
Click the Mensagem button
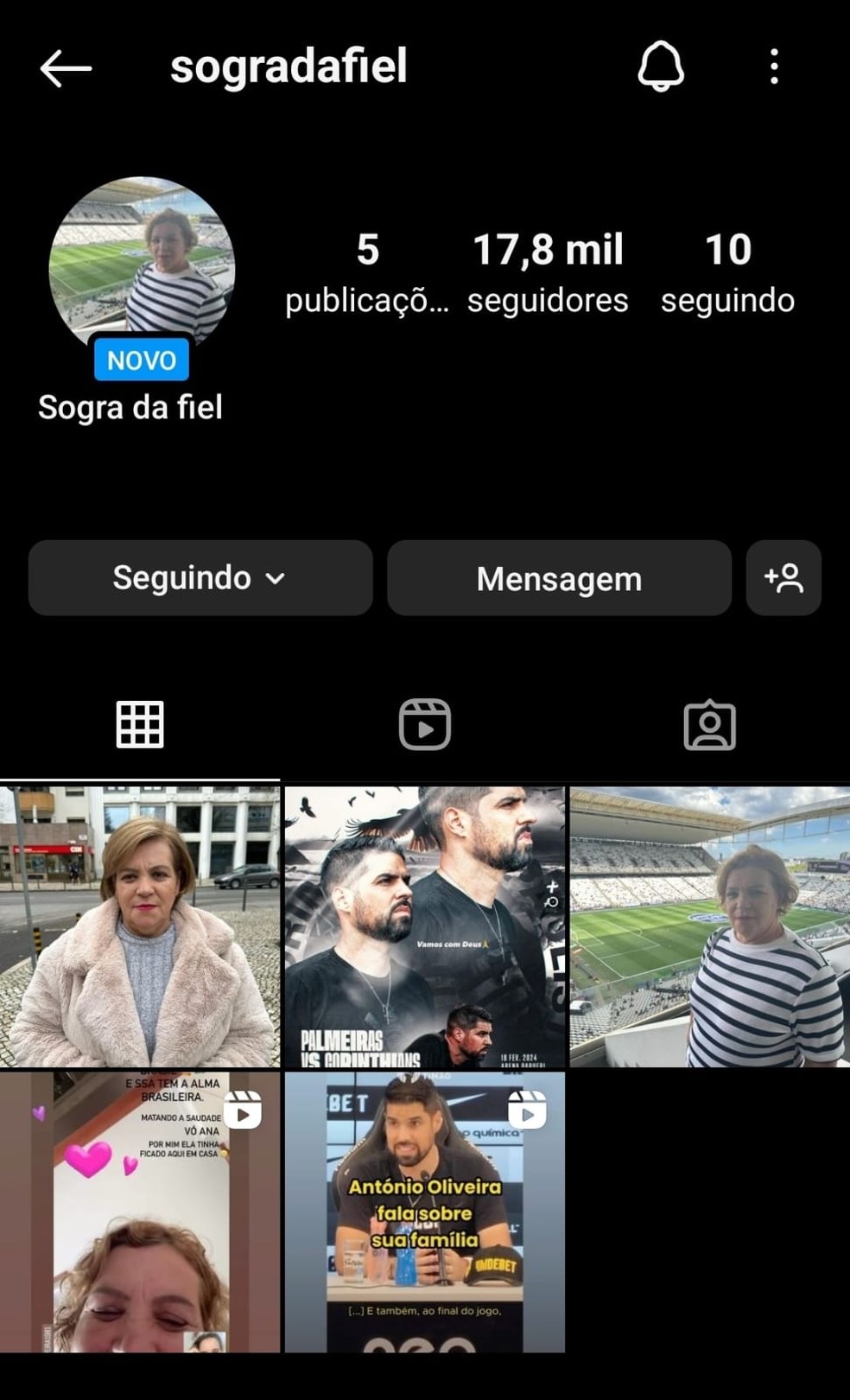point(559,578)
